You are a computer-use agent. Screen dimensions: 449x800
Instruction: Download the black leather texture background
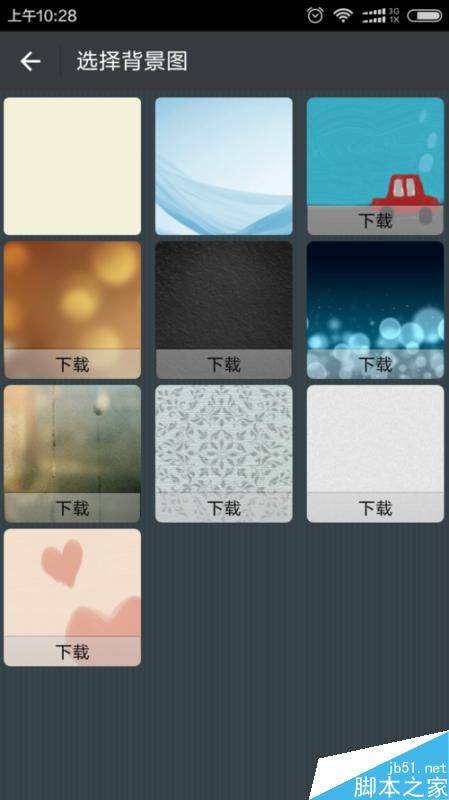224,364
